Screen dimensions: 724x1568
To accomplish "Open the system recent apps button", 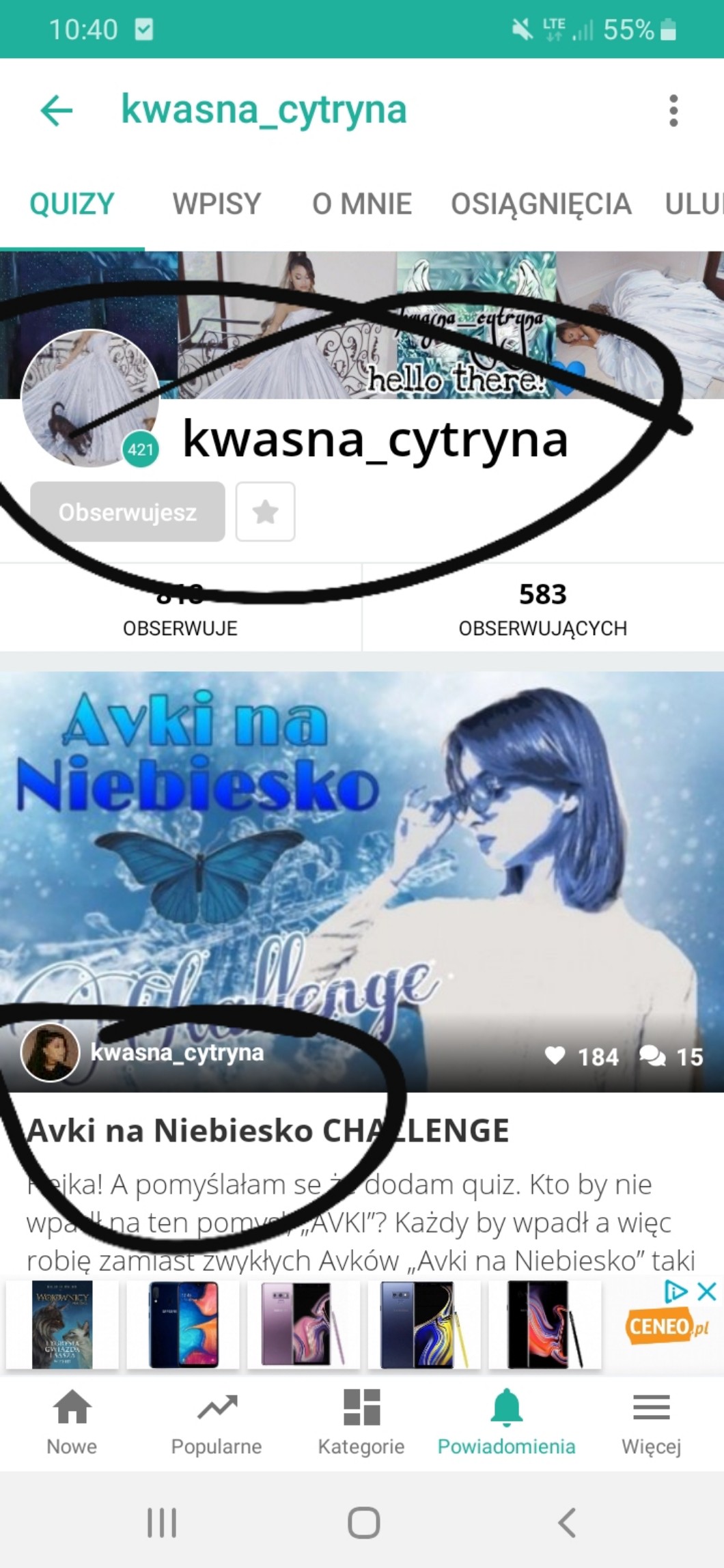I will (x=162, y=1523).
